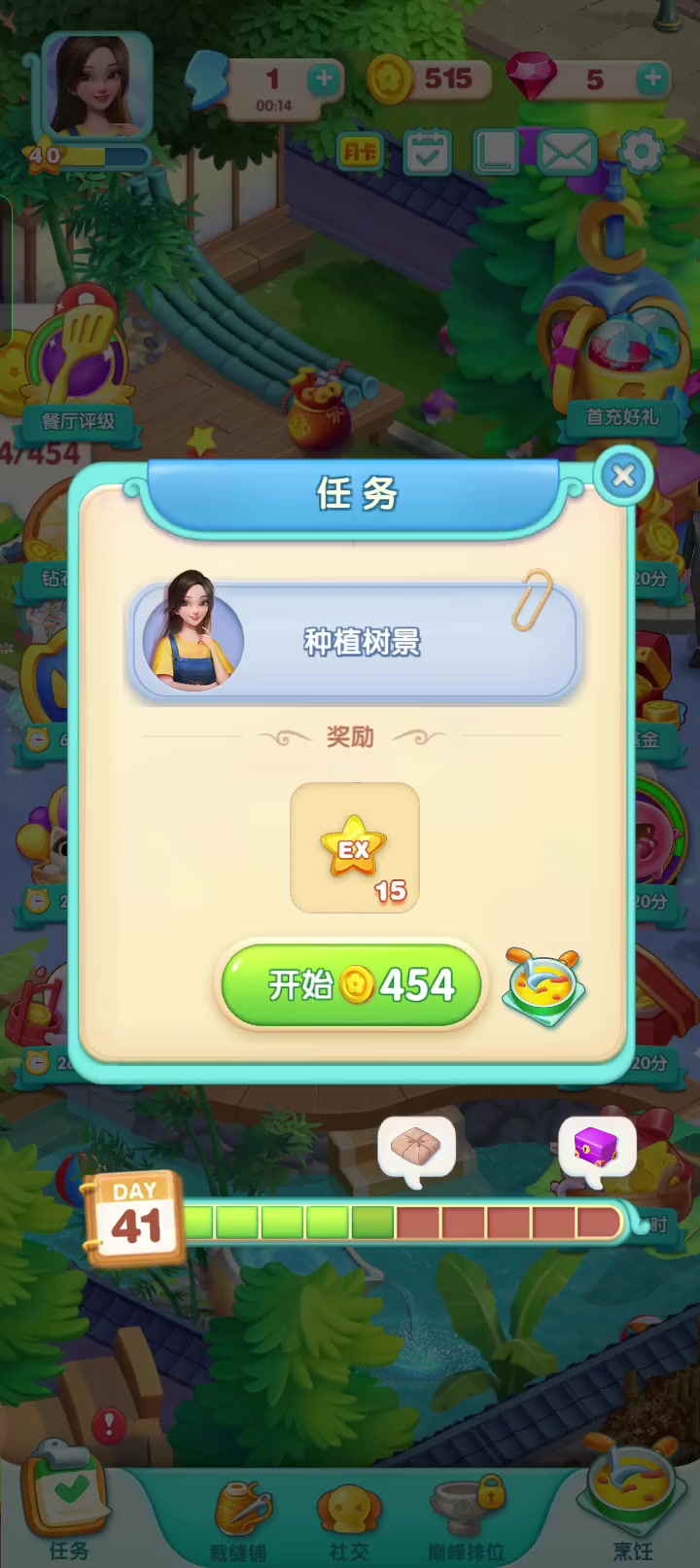Open the locked 巅峰排位 tab

click(467, 1520)
